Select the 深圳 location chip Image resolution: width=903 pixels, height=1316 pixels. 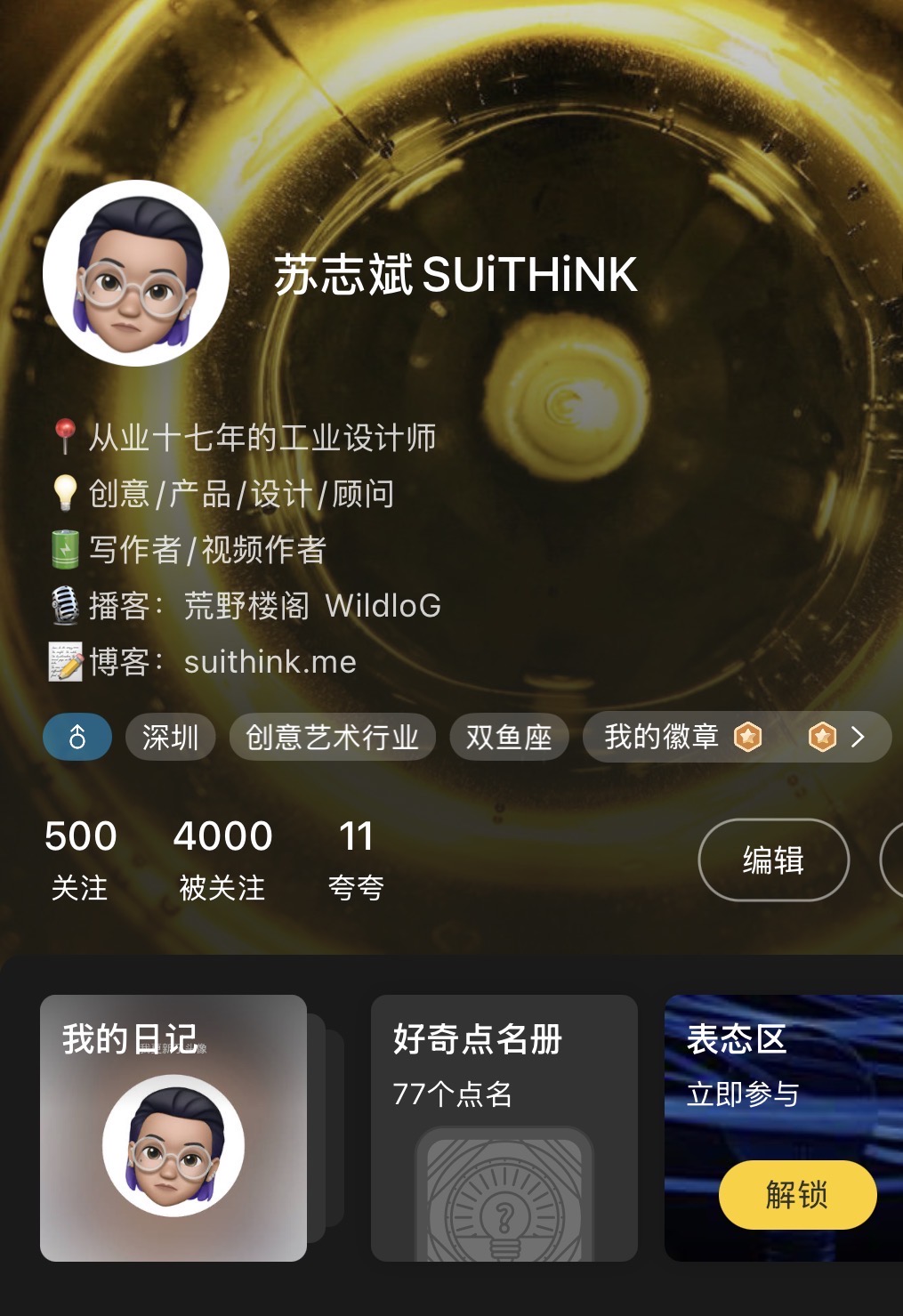[x=170, y=737]
